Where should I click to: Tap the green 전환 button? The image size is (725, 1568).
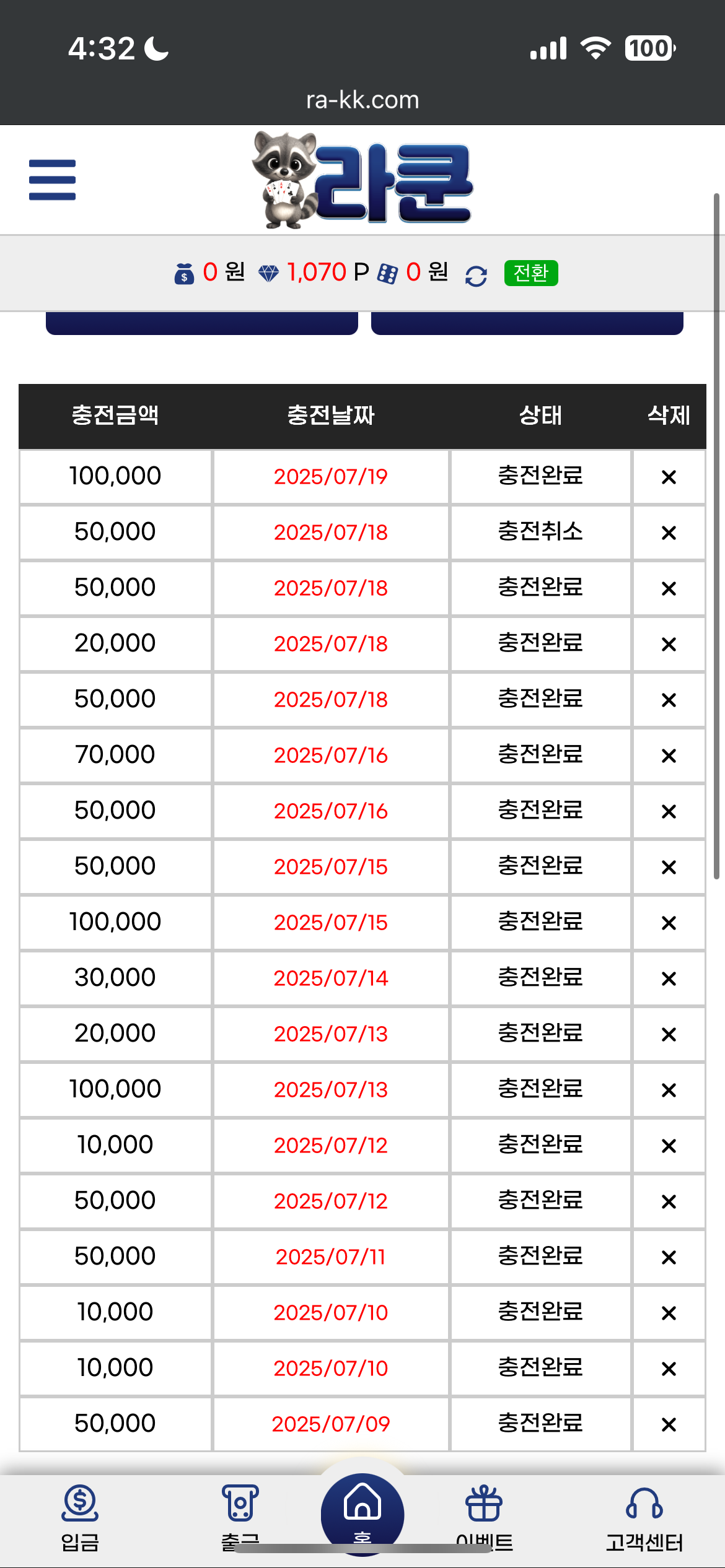(x=531, y=273)
